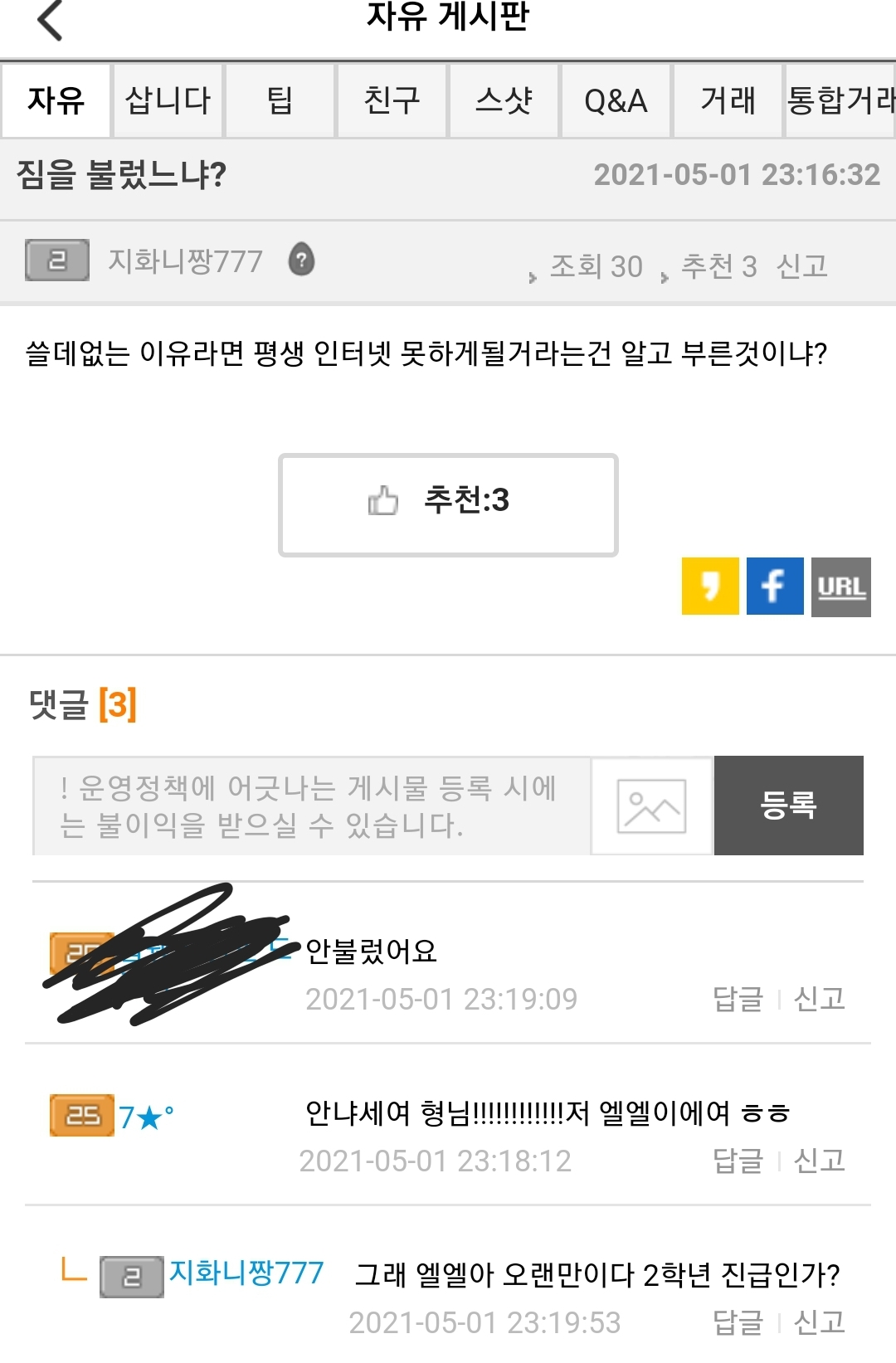Switch to the 삽니다 tab

[x=168, y=101]
